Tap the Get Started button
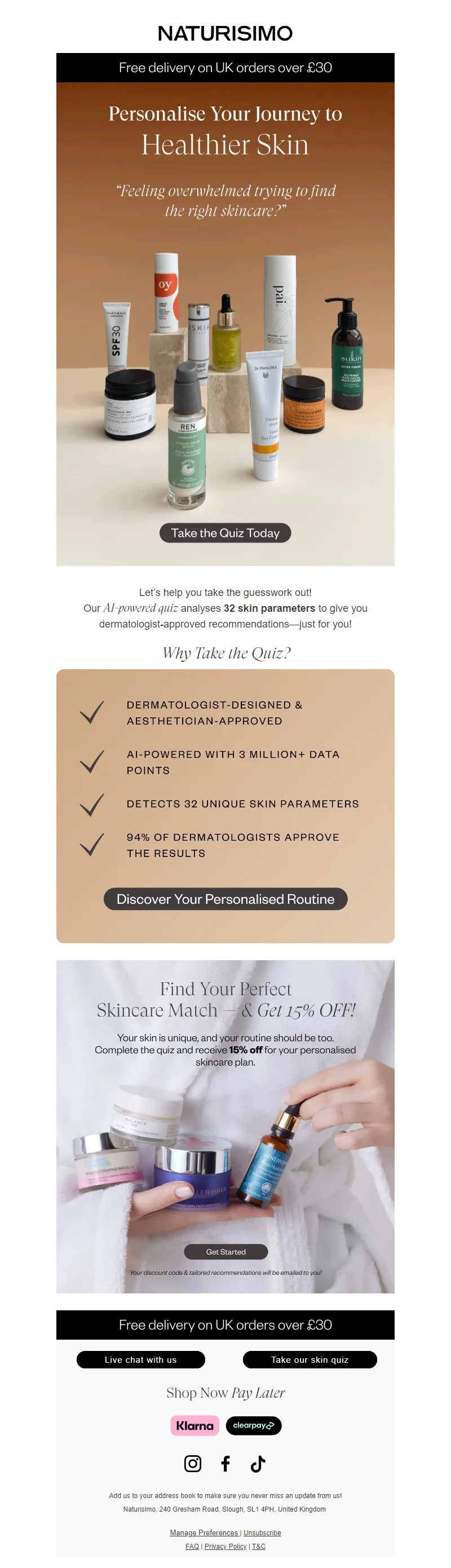451x1568 pixels. [225, 1252]
